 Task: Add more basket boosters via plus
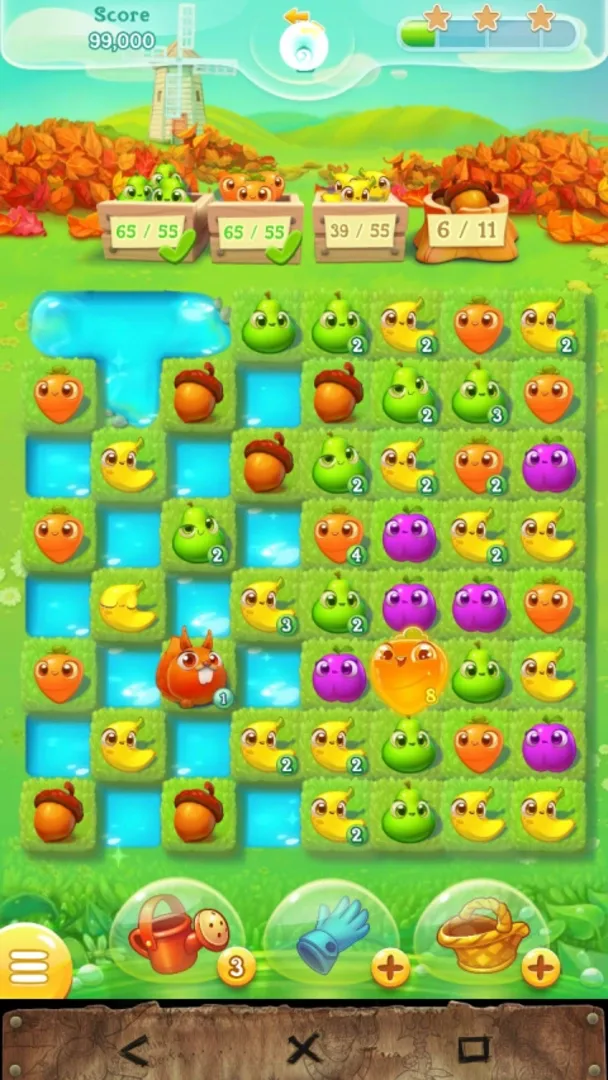point(540,967)
